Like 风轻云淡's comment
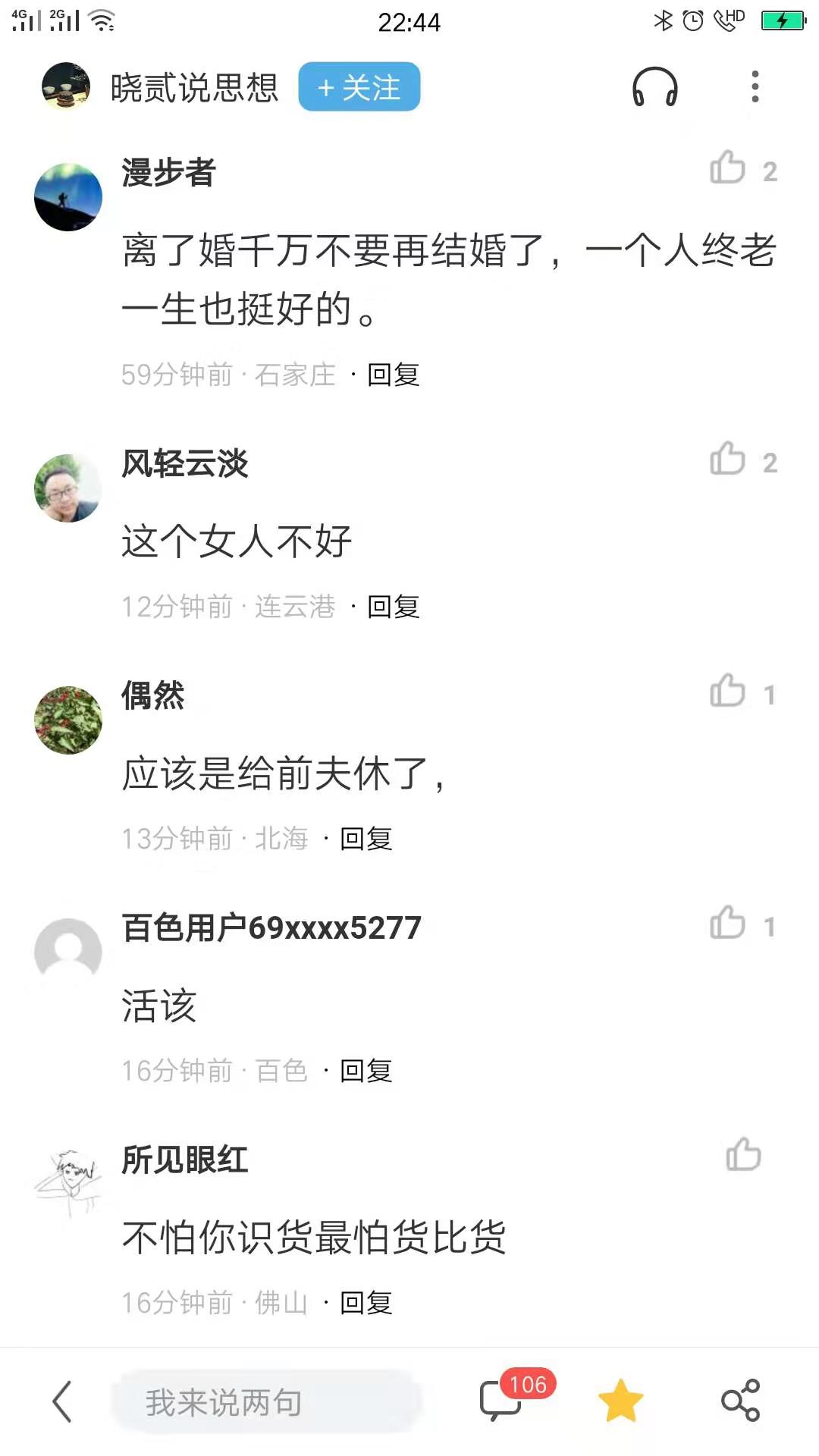Screen dimensions: 819x1456 728,460
